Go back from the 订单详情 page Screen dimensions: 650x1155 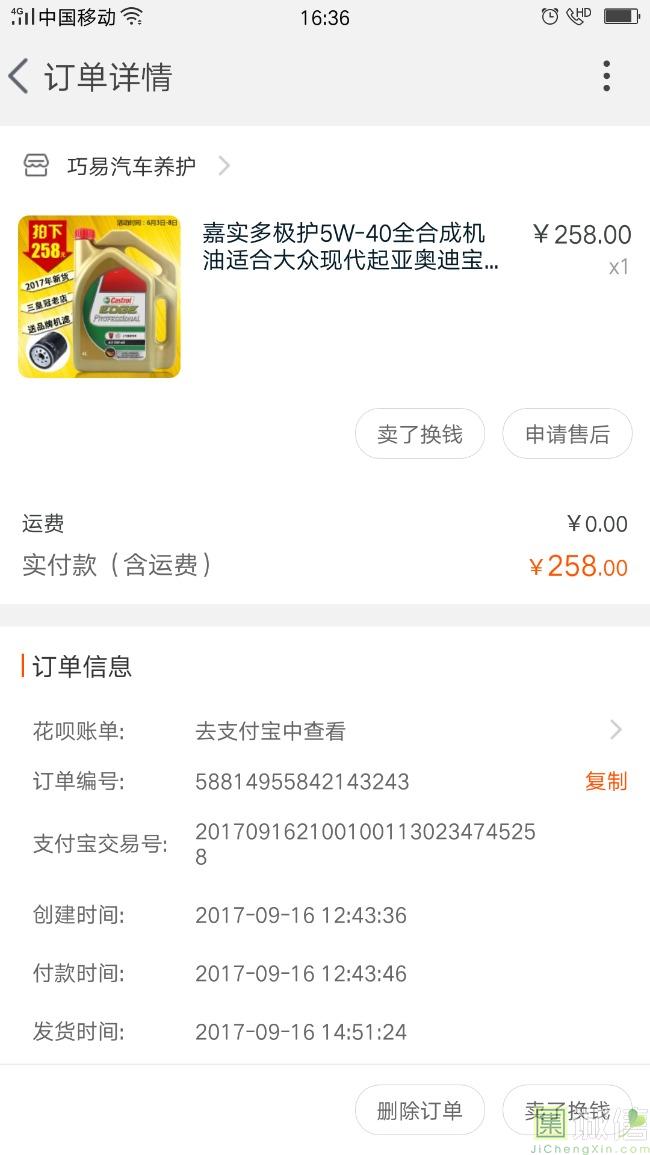click(18, 77)
